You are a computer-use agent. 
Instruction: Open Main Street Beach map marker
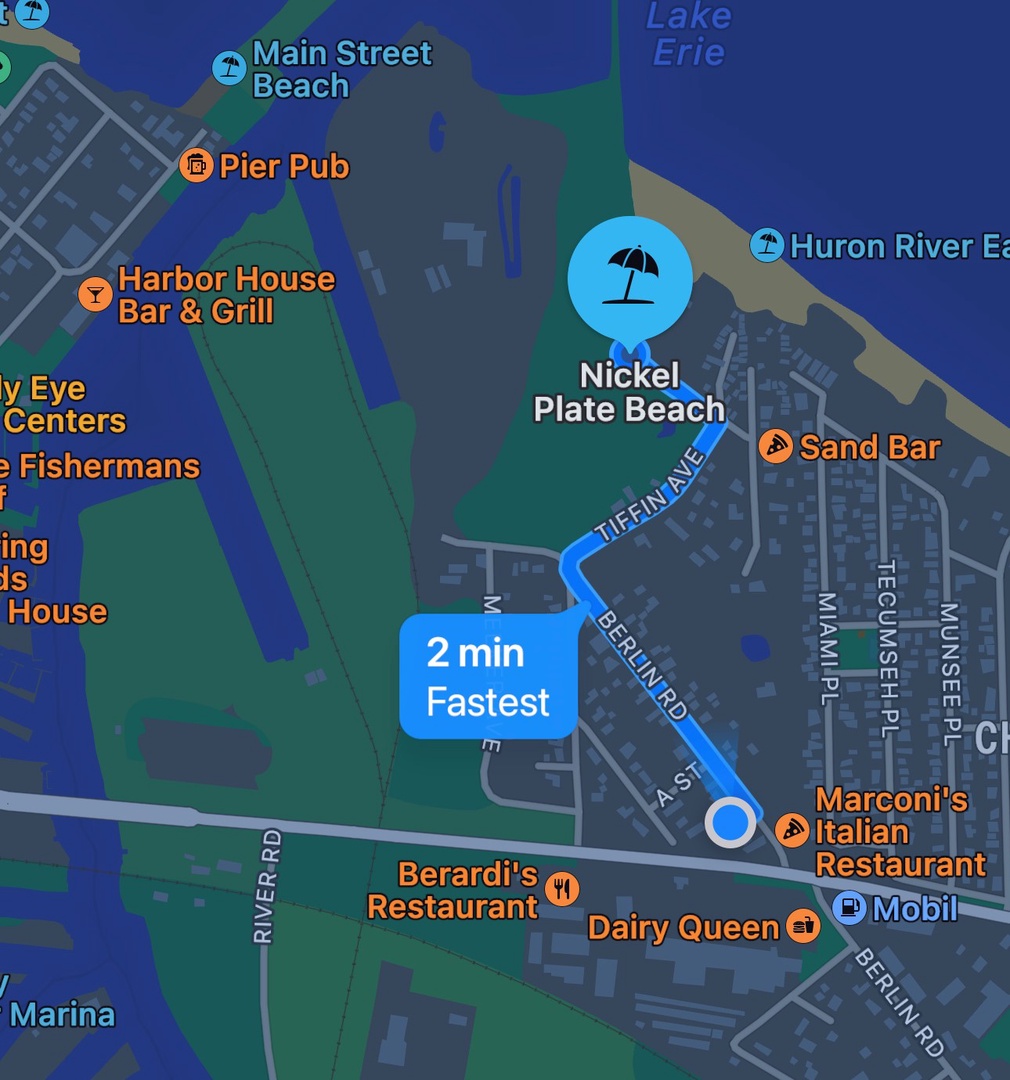point(230,68)
